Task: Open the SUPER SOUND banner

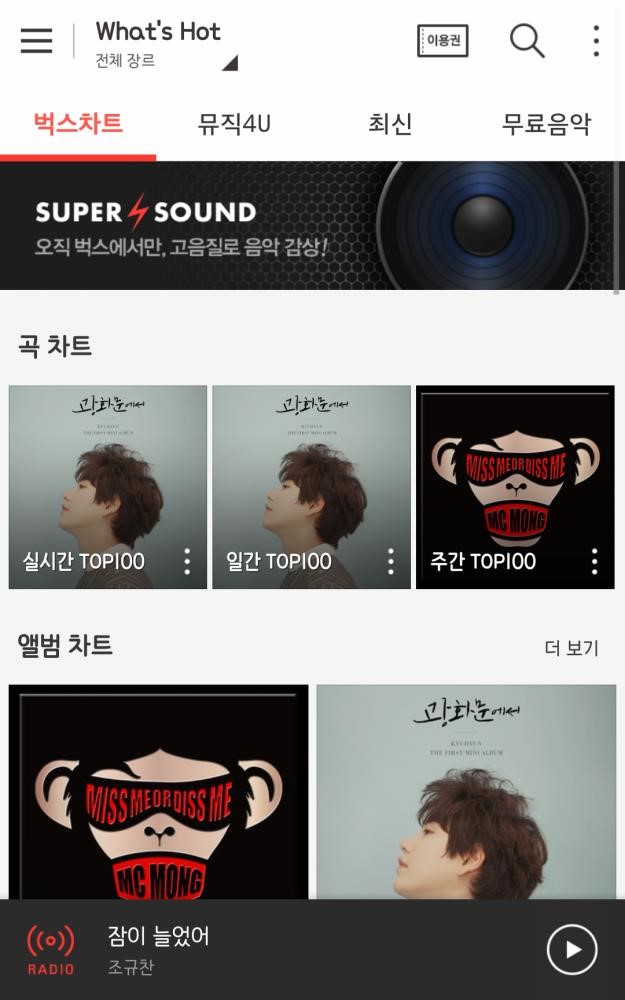Action: point(312,225)
